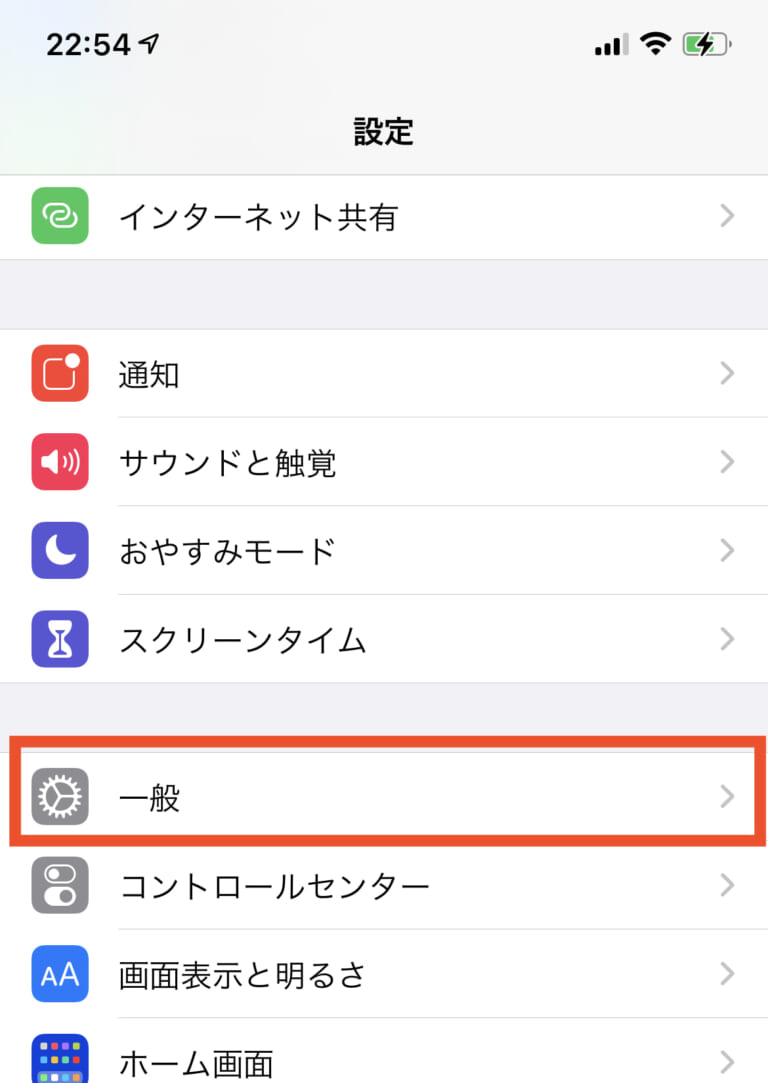Go to 画面表示と明るさ settings
This screenshot has width=768, height=1083.
tap(384, 974)
